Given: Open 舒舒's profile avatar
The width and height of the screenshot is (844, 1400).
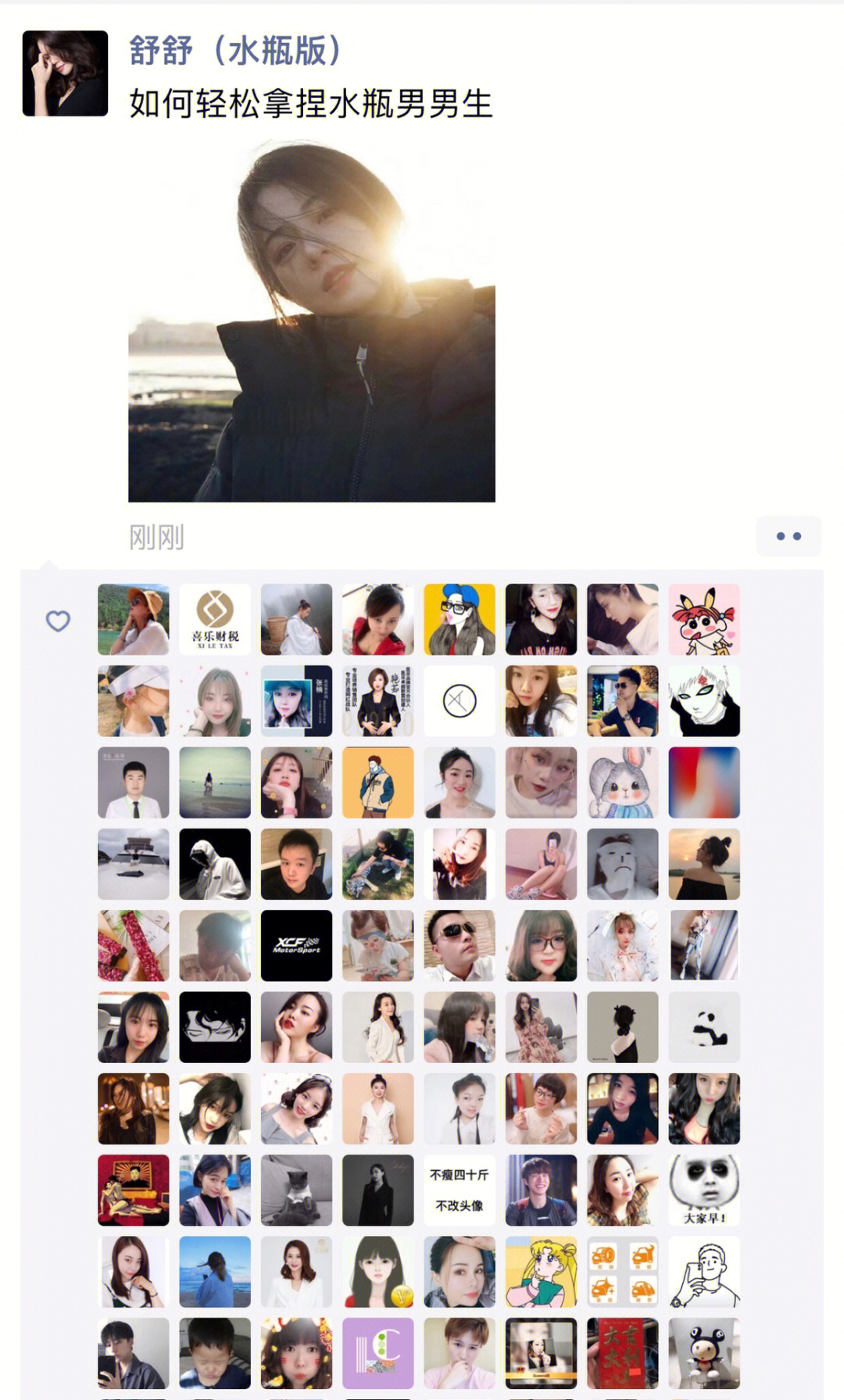Looking at the screenshot, I should pos(65,73).
